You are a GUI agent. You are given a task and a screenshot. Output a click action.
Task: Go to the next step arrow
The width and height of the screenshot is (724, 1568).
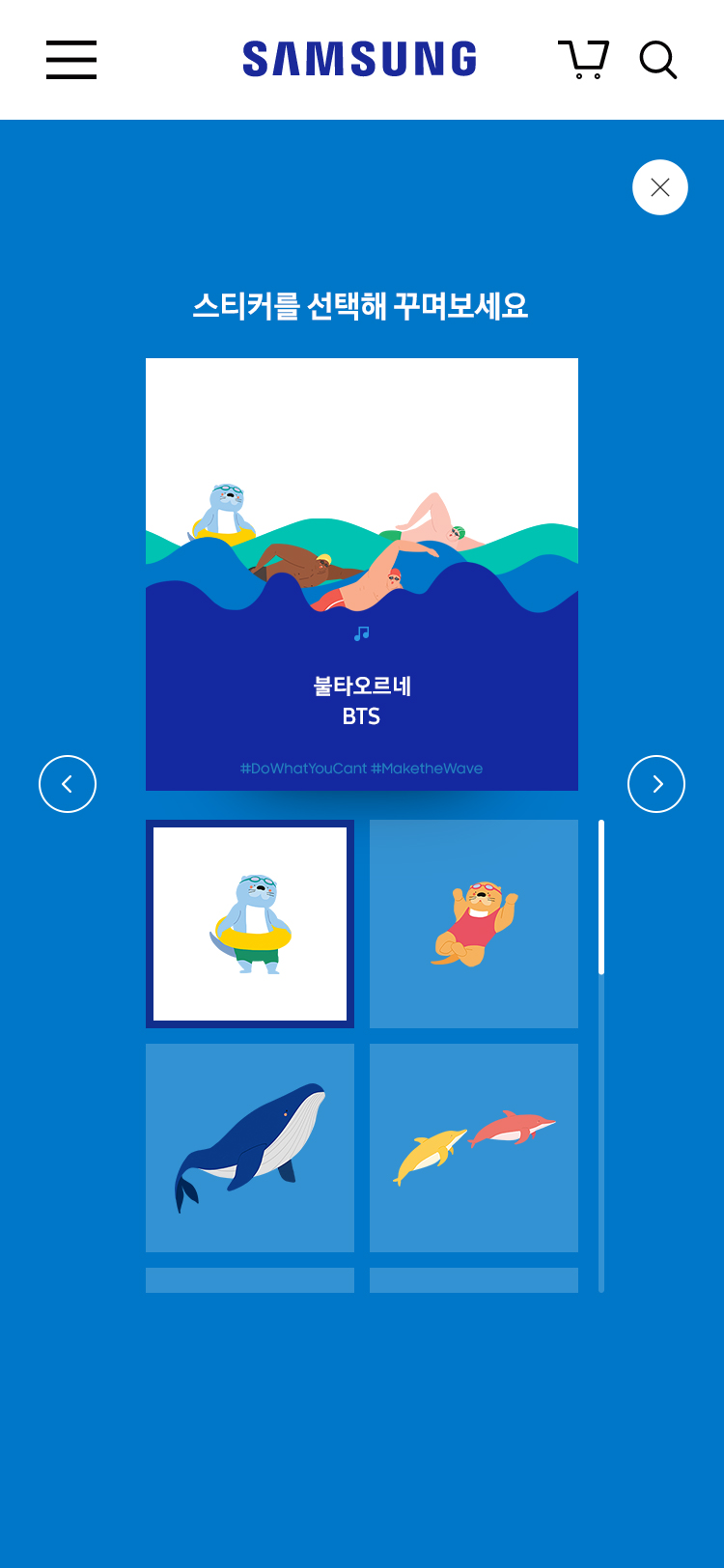pos(656,784)
